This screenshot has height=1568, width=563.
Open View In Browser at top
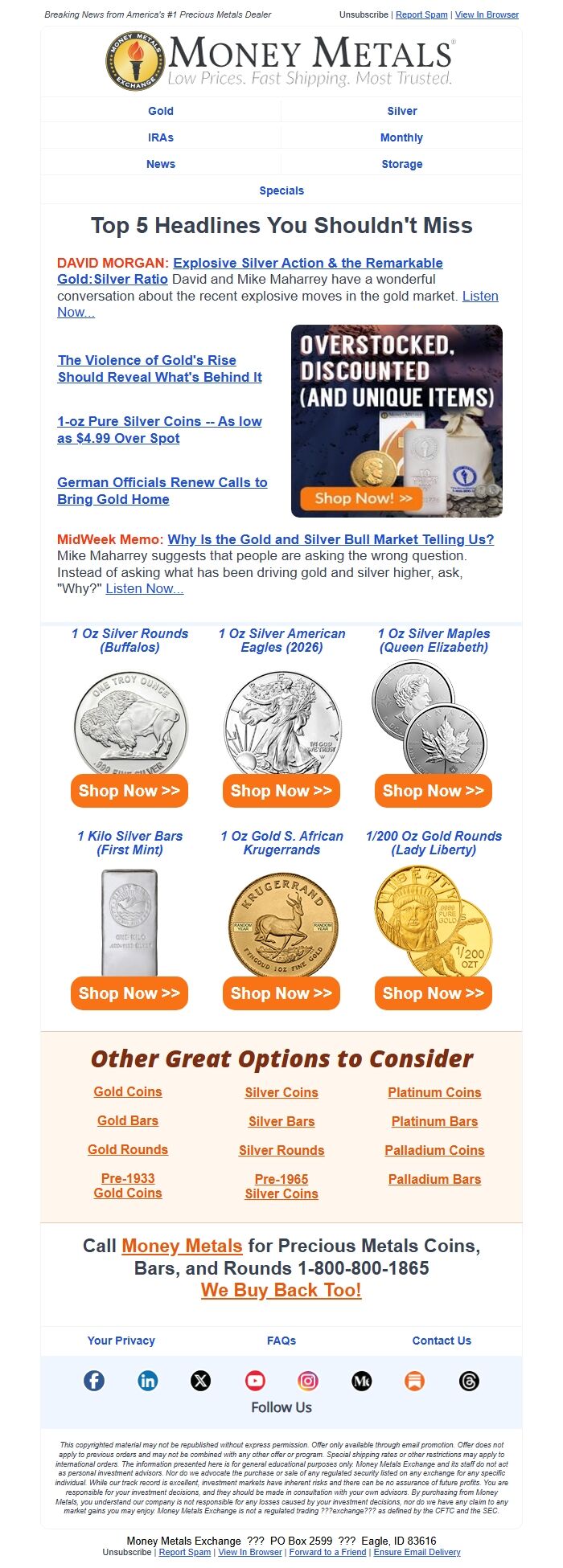pos(487,14)
